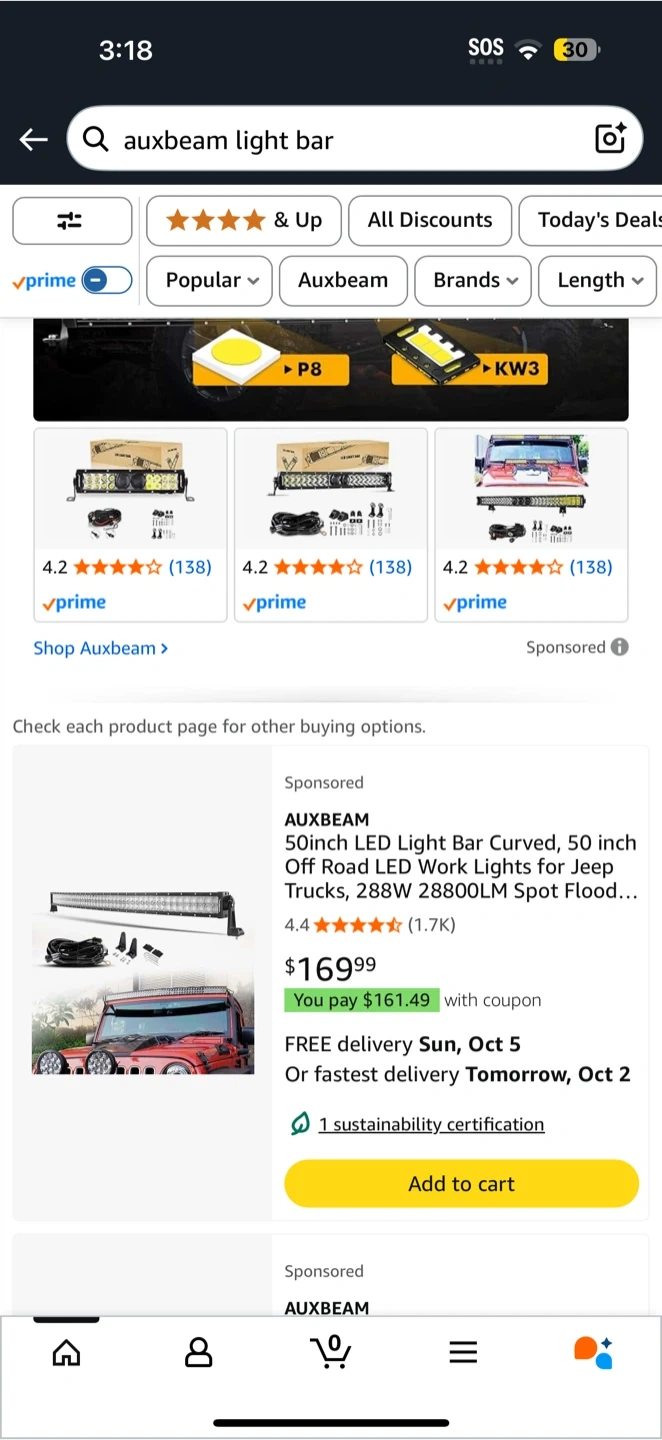Open the Shop Auxbeam link
Viewport: 662px width, 1440px height.
100,648
